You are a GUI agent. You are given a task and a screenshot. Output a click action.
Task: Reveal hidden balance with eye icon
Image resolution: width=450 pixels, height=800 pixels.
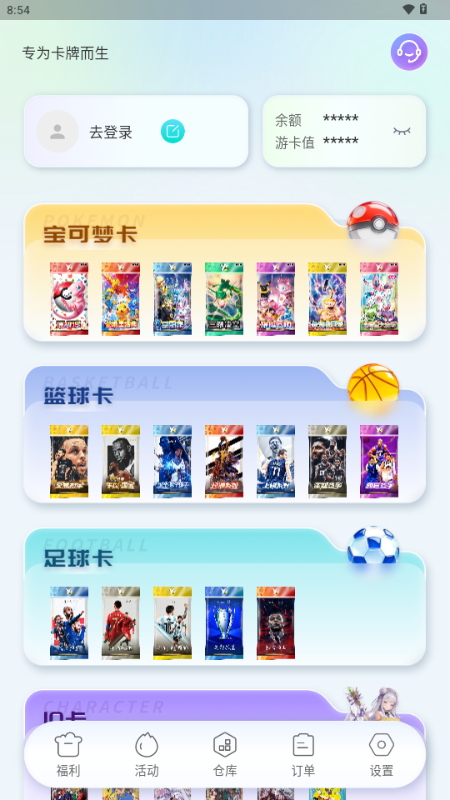pos(402,131)
